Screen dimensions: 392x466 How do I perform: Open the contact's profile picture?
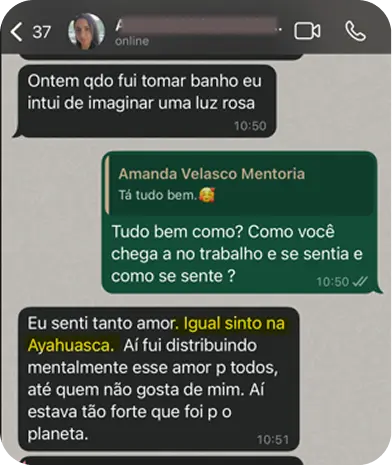point(87,32)
